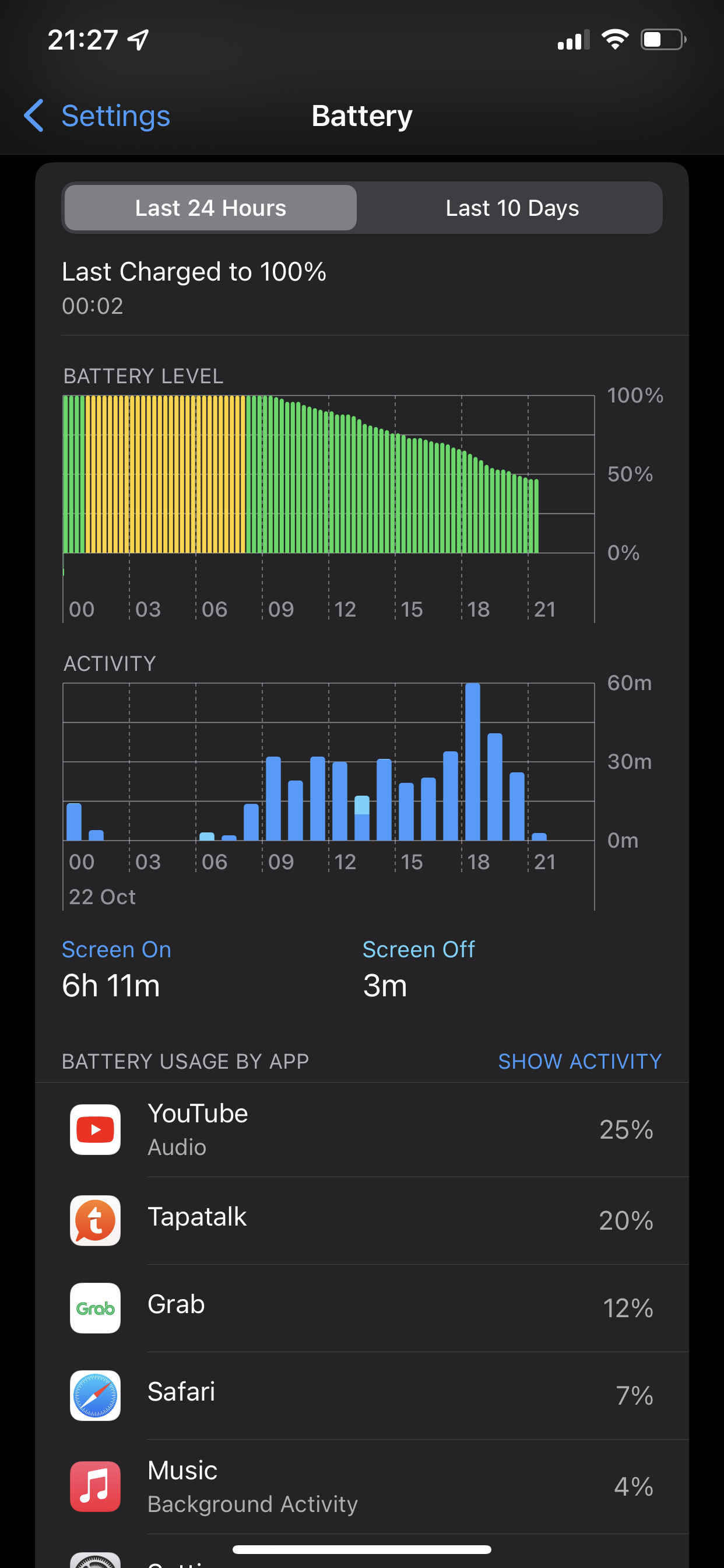724x1568 pixels.
Task: Tap Show Activity link
Action: (579, 1061)
